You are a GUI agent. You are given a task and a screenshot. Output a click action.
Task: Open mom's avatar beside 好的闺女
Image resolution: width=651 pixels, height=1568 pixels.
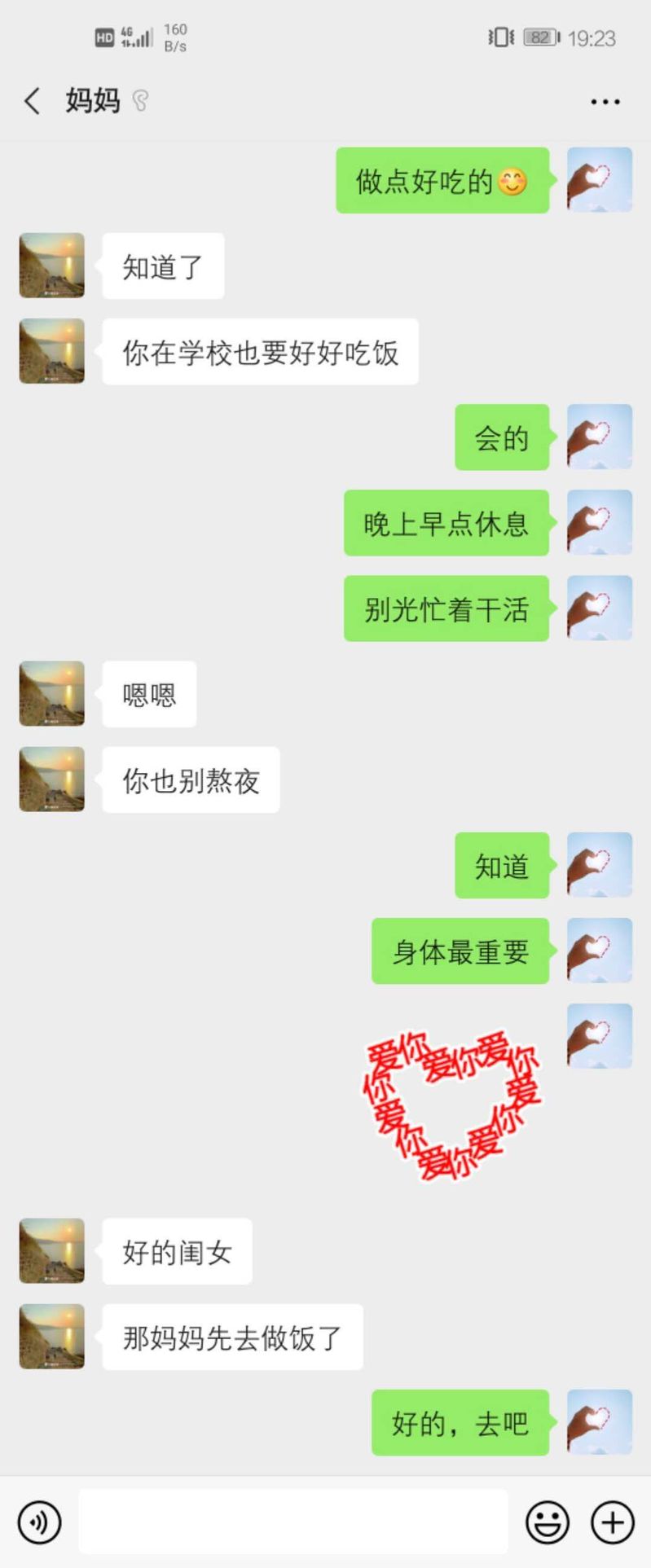[52, 1251]
